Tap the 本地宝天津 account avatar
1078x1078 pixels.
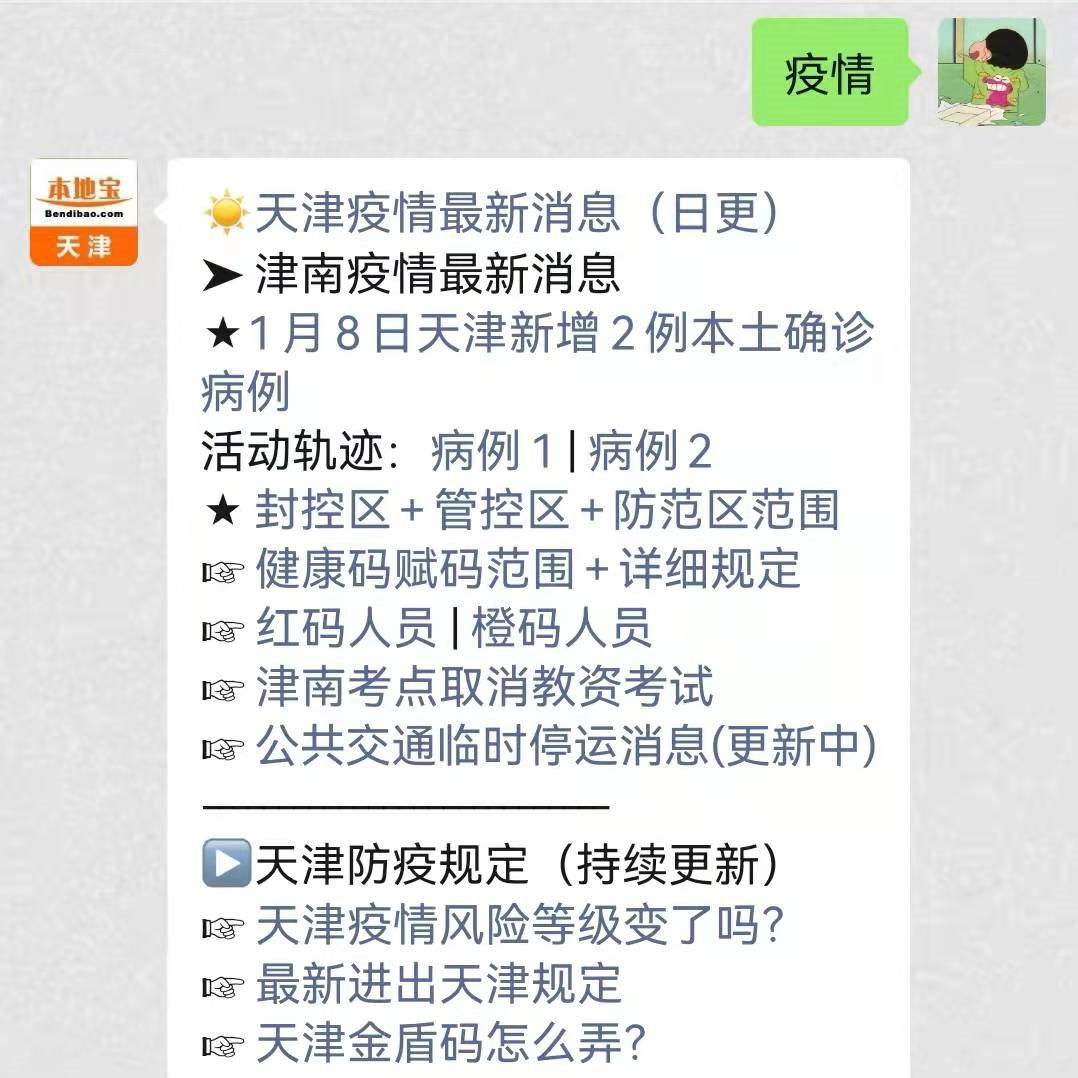[84, 213]
